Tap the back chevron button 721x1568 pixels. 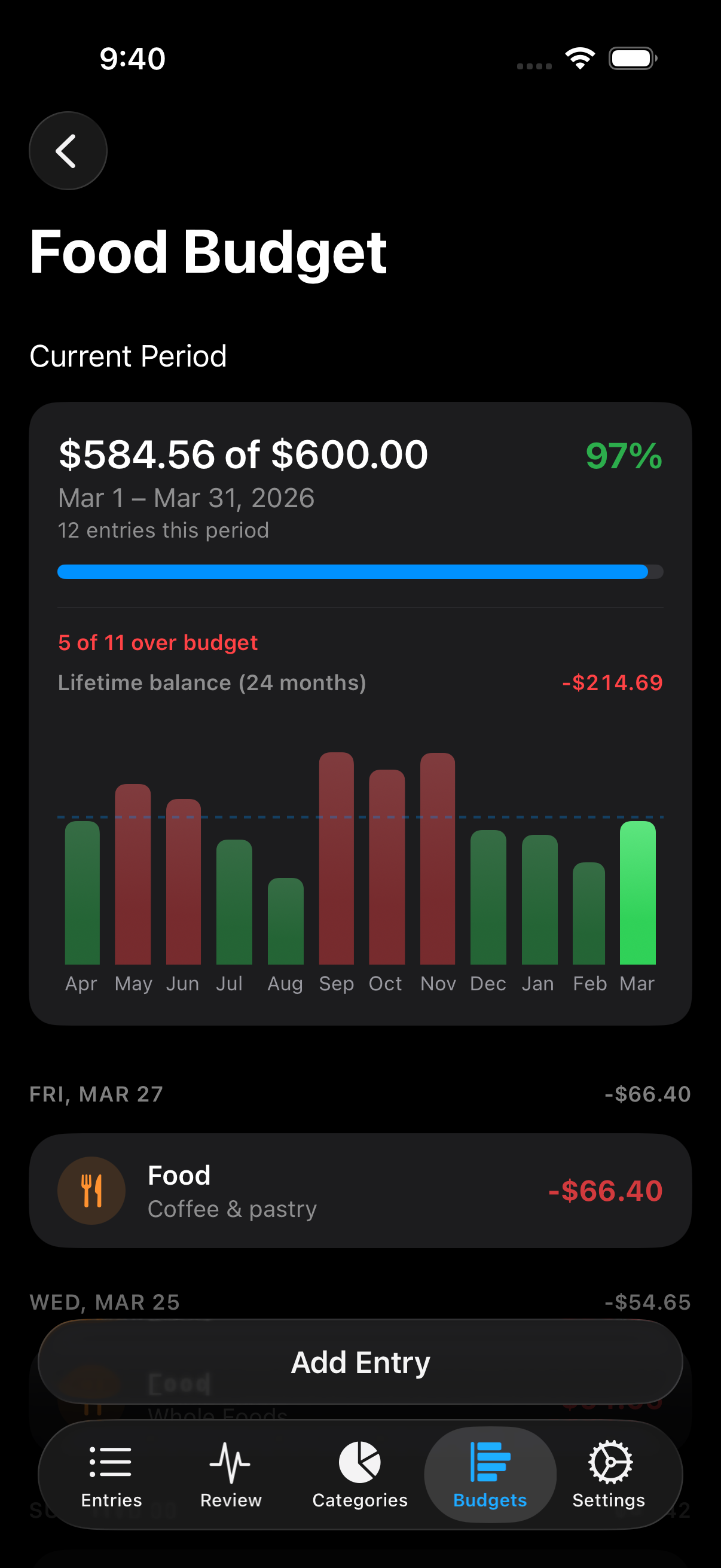pos(67,151)
